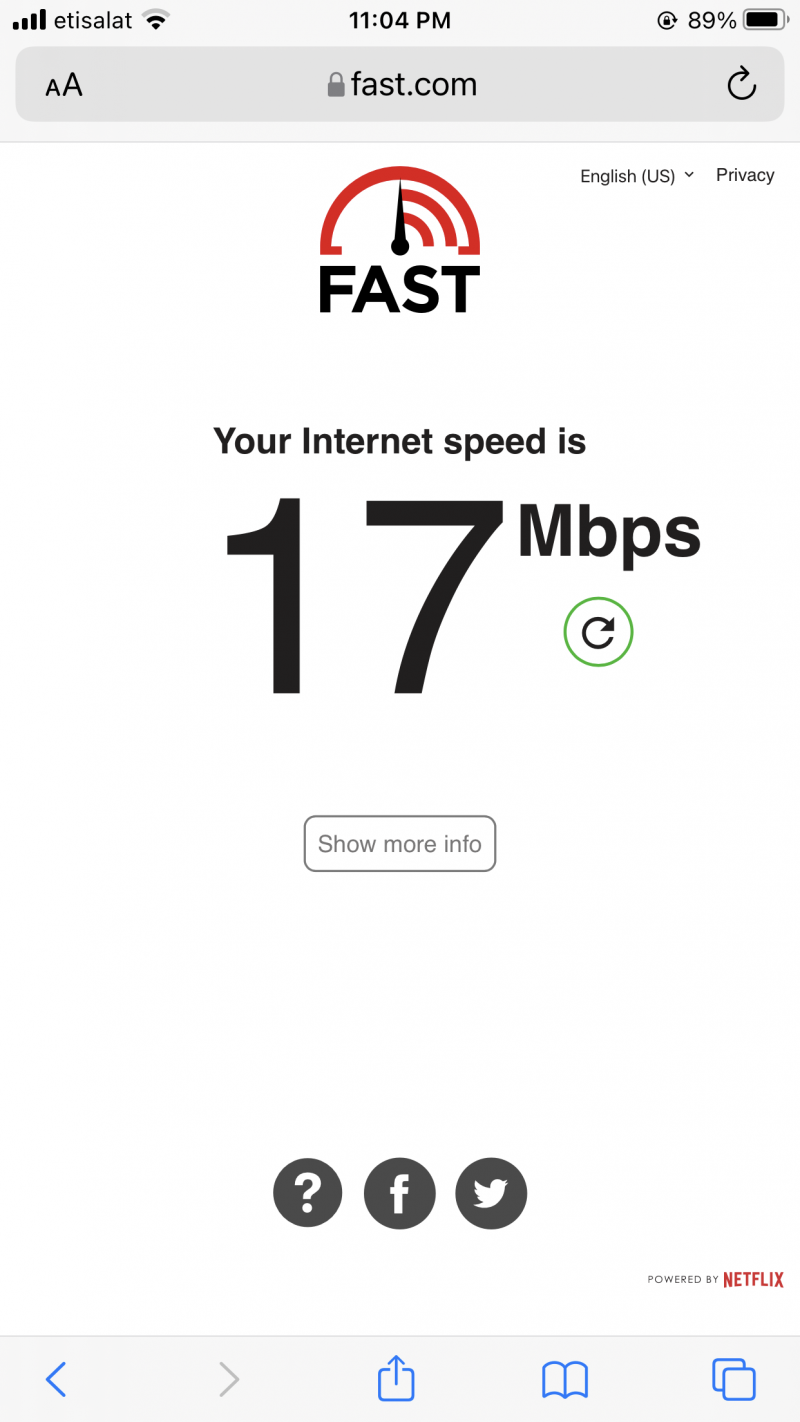Open the Safari share sheet
The image size is (800, 1422).
396,1378
